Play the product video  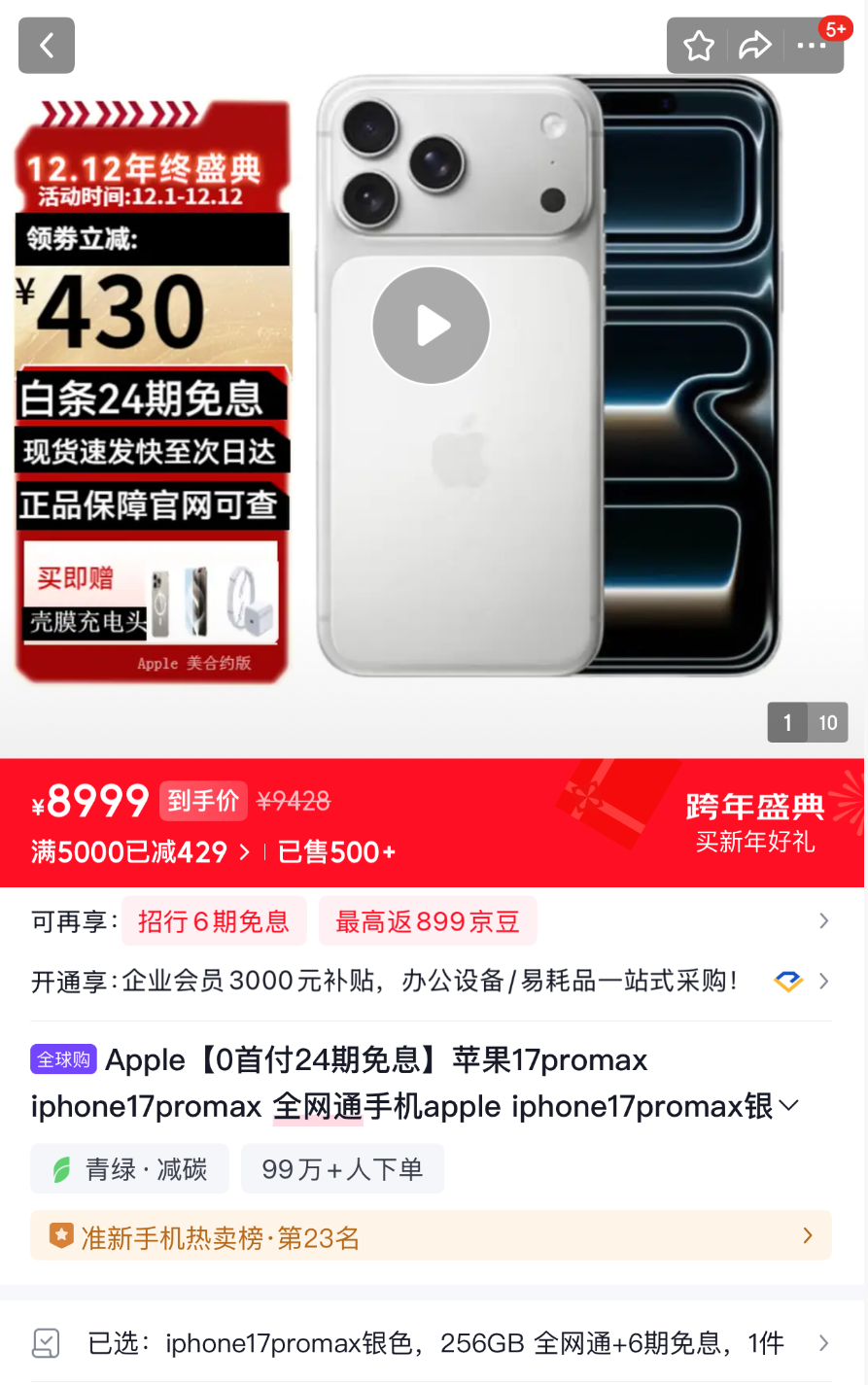coord(431,325)
